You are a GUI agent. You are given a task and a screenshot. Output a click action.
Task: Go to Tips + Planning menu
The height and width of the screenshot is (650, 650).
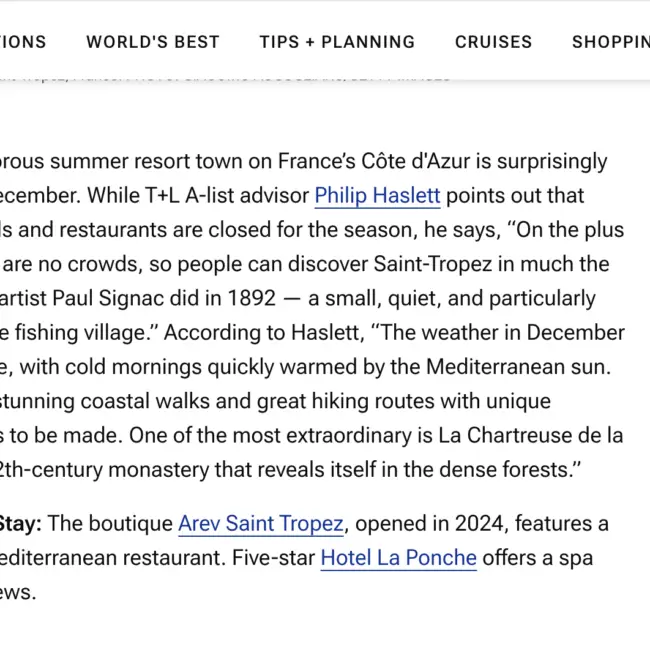(x=337, y=42)
